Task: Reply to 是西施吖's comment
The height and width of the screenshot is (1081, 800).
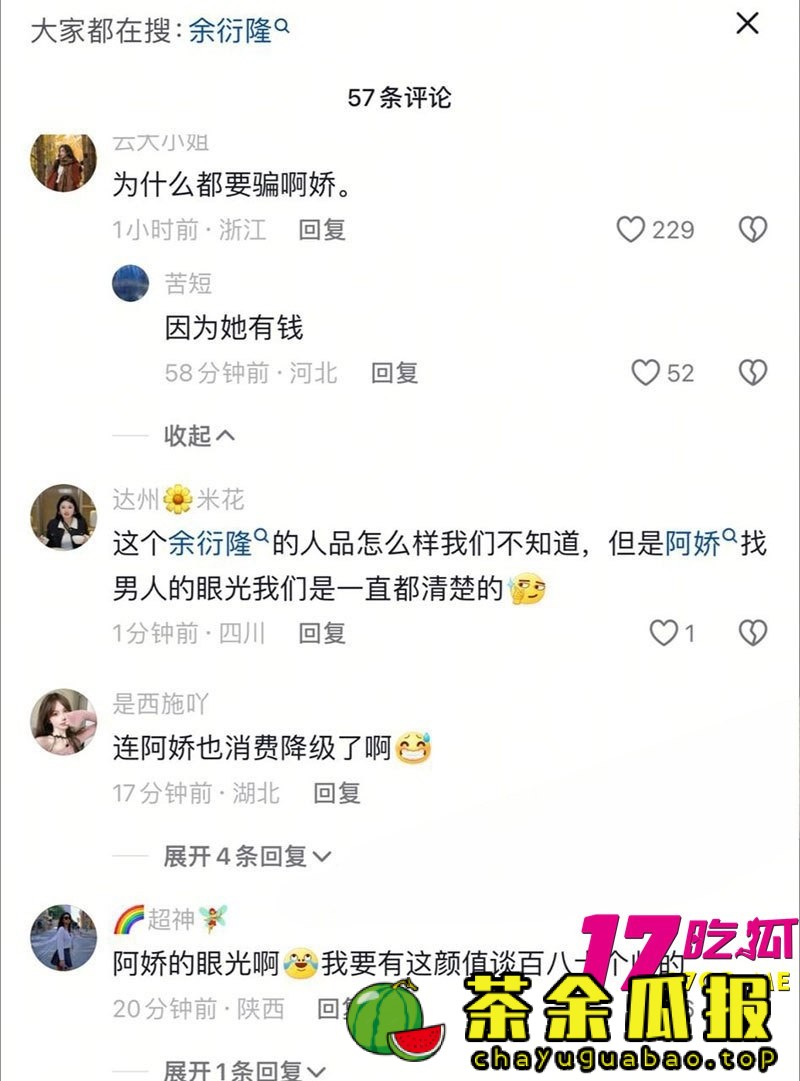Action: point(336,794)
